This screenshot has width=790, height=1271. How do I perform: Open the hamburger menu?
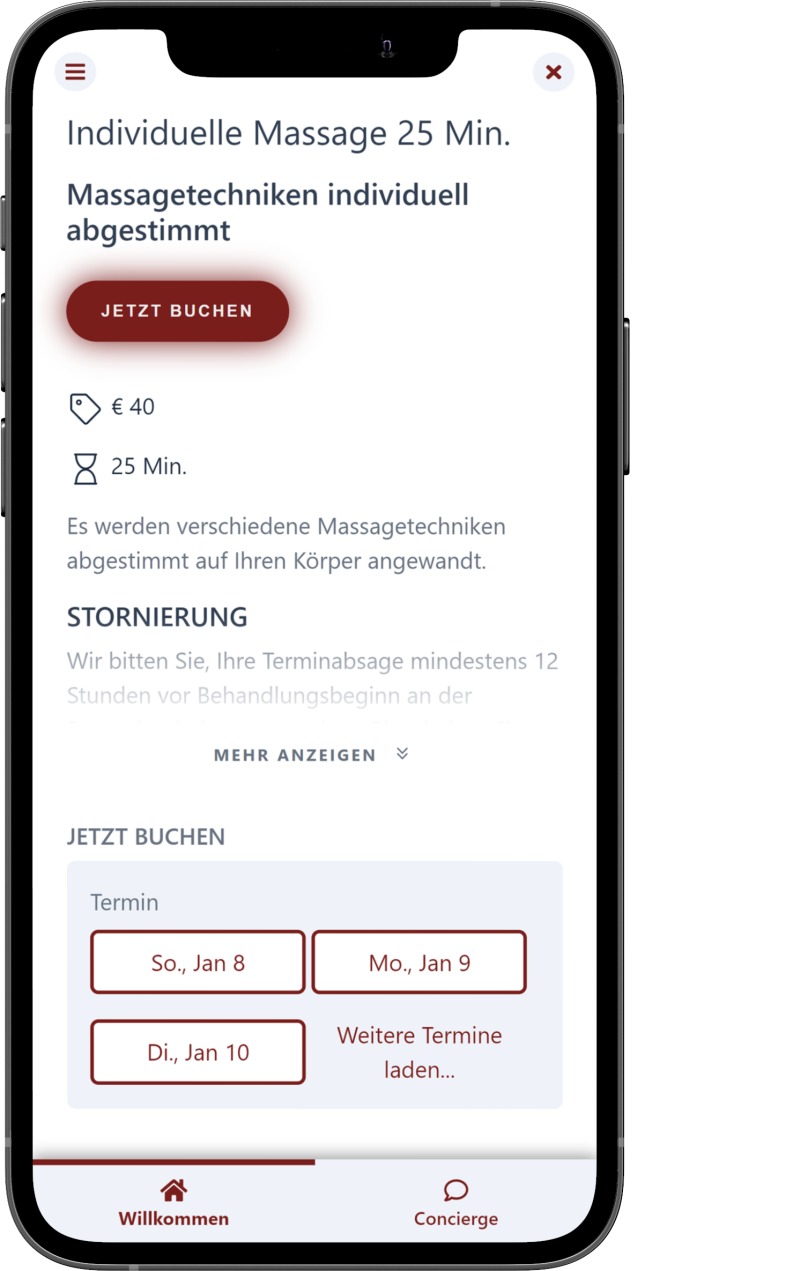coord(75,72)
